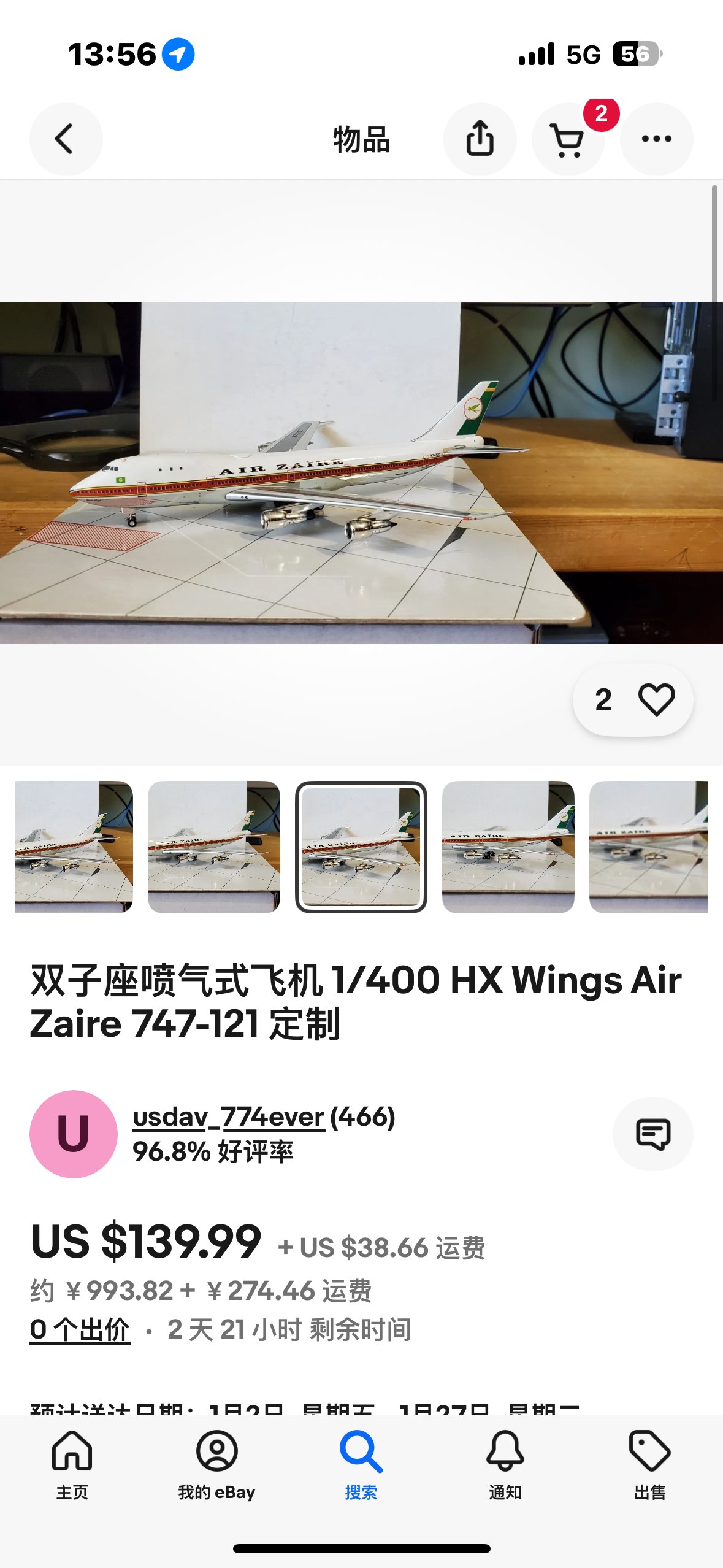The image size is (723, 1568).
Task: Open the more options menu
Action: pos(656,139)
